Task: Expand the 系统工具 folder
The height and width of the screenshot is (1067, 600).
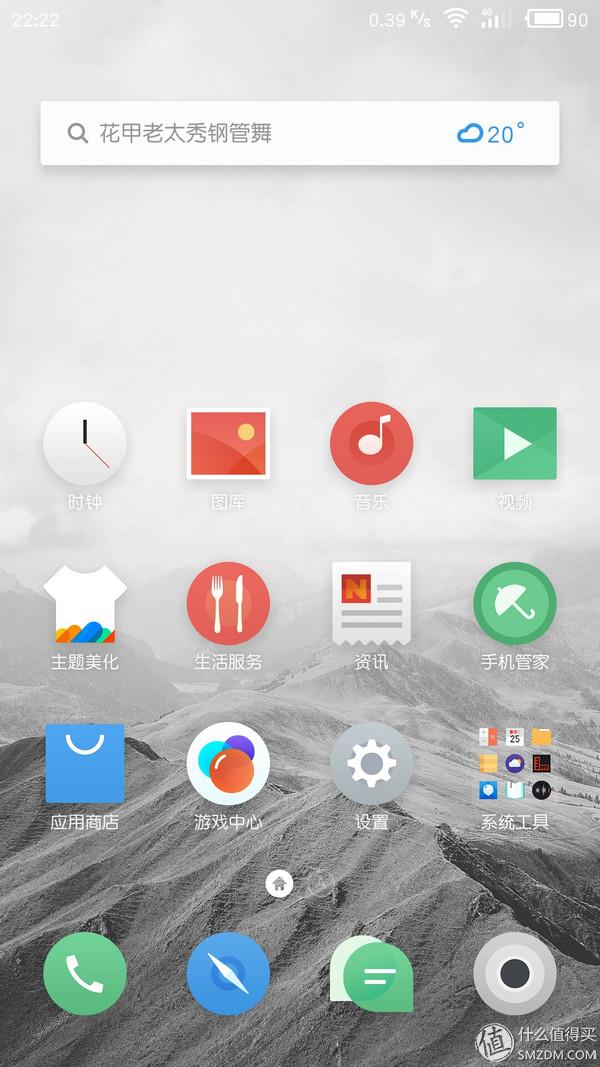Action: click(x=514, y=763)
